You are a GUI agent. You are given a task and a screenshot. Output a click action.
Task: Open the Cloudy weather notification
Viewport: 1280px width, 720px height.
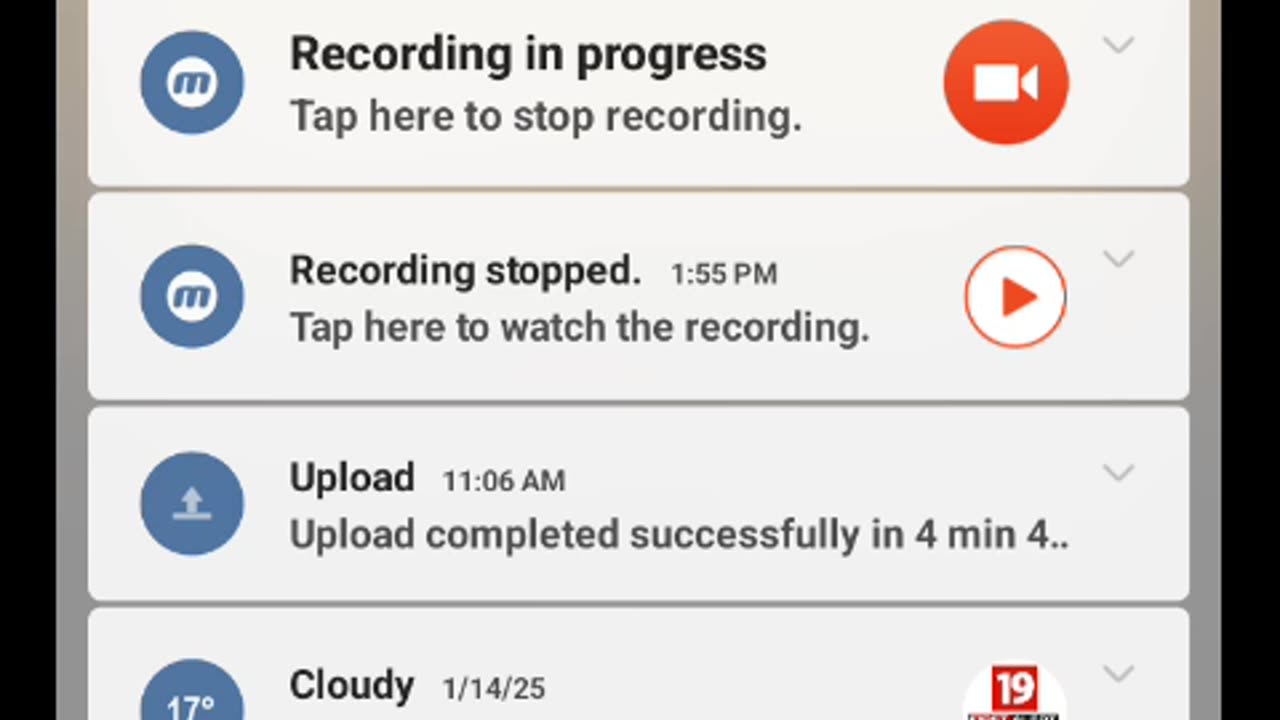500,688
